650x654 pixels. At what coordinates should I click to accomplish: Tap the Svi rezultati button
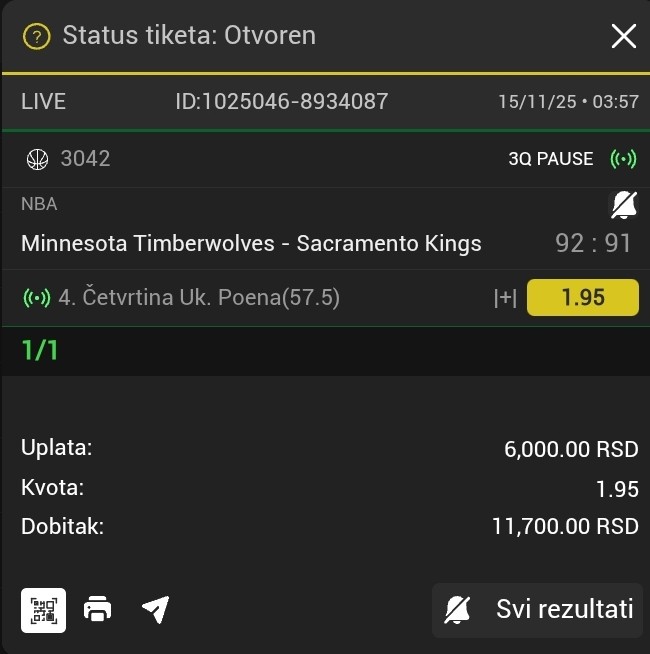tap(538, 609)
